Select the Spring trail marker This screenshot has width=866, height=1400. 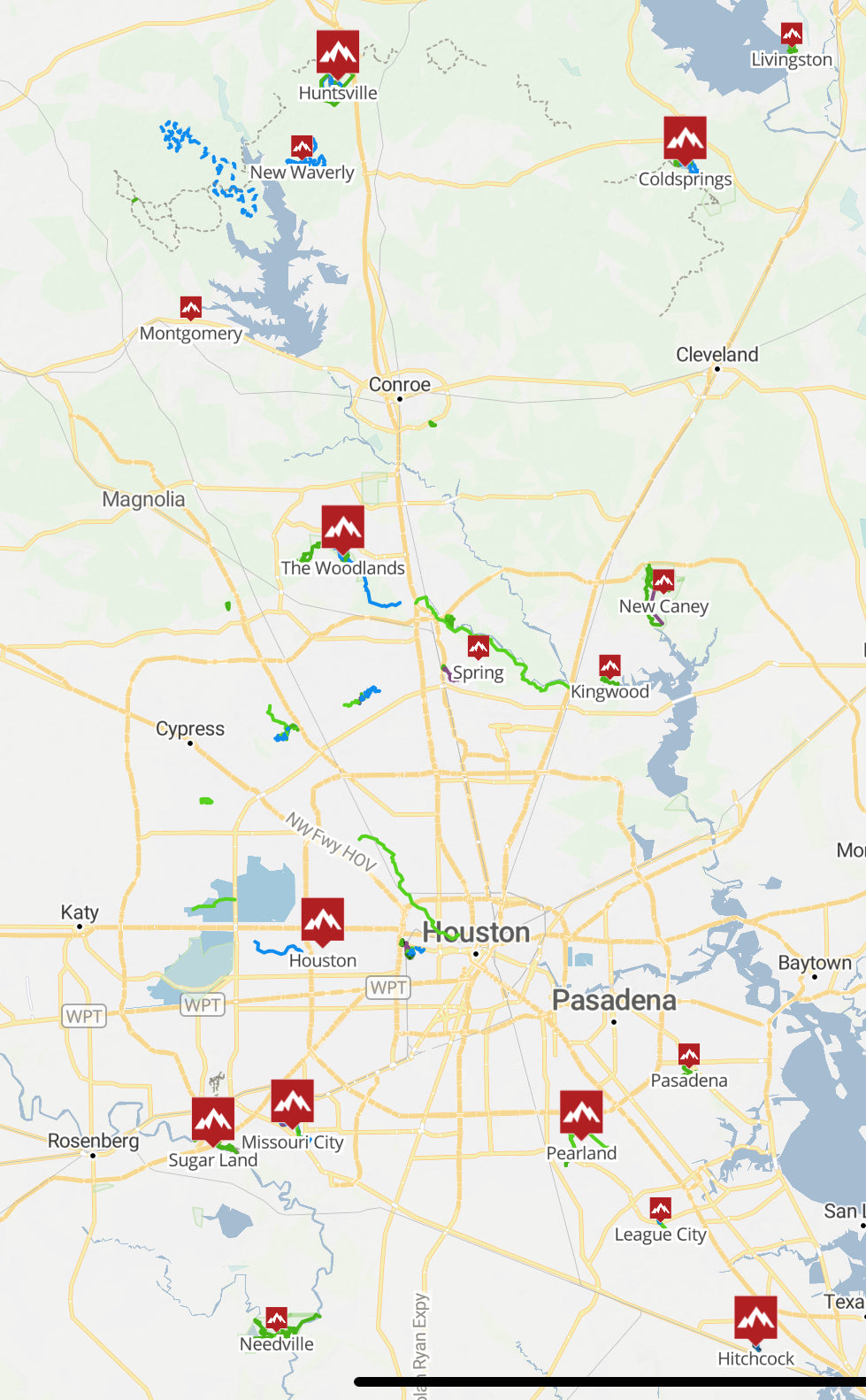[x=479, y=648]
